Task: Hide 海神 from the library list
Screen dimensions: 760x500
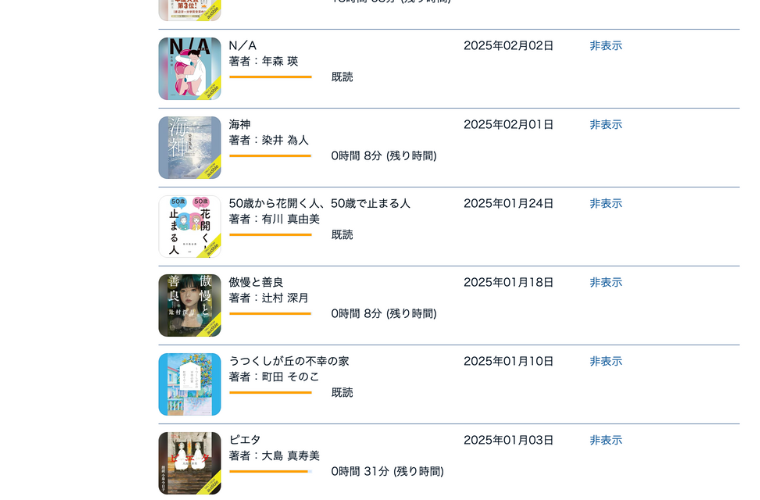Action: pyautogui.click(x=605, y=125)
